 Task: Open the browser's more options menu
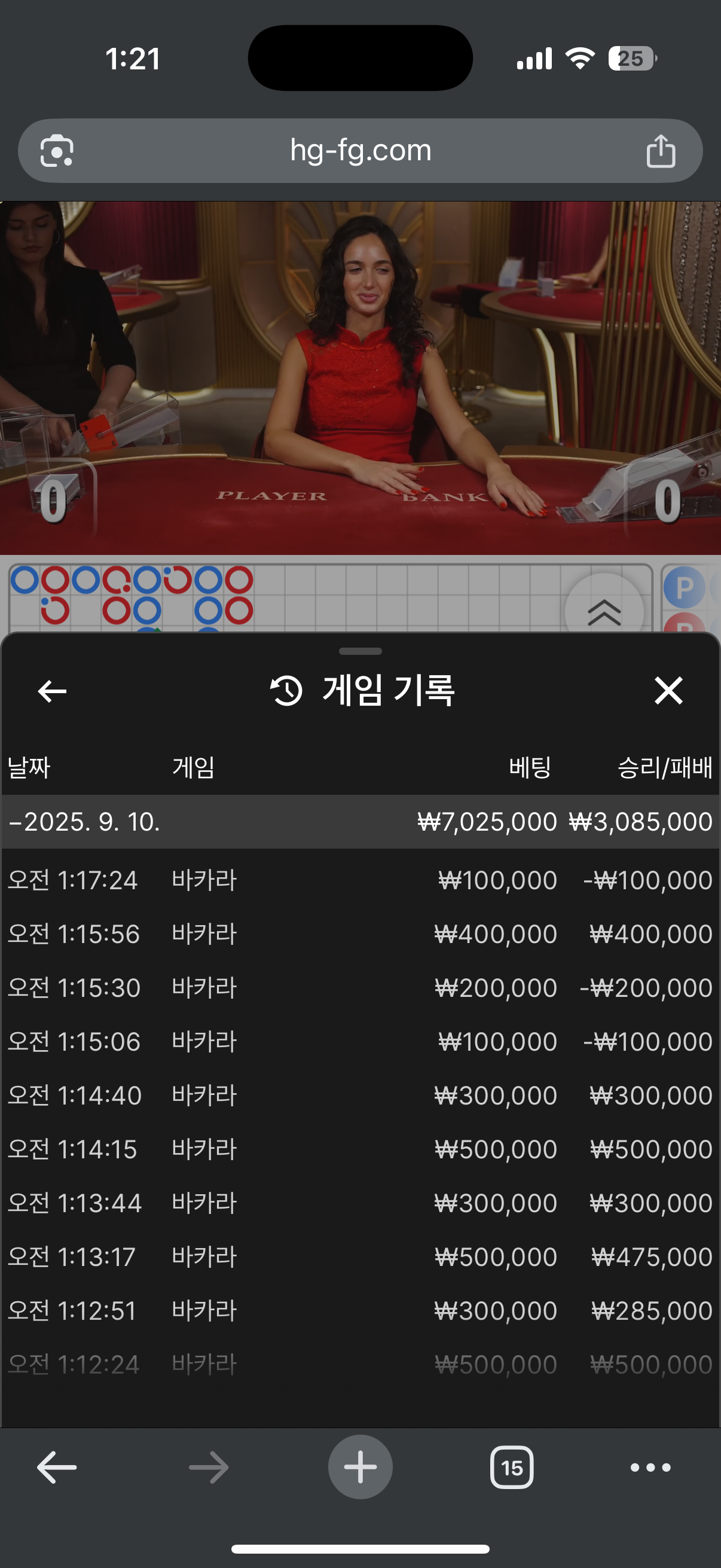pyautogui.click(x=650, y=1468)
